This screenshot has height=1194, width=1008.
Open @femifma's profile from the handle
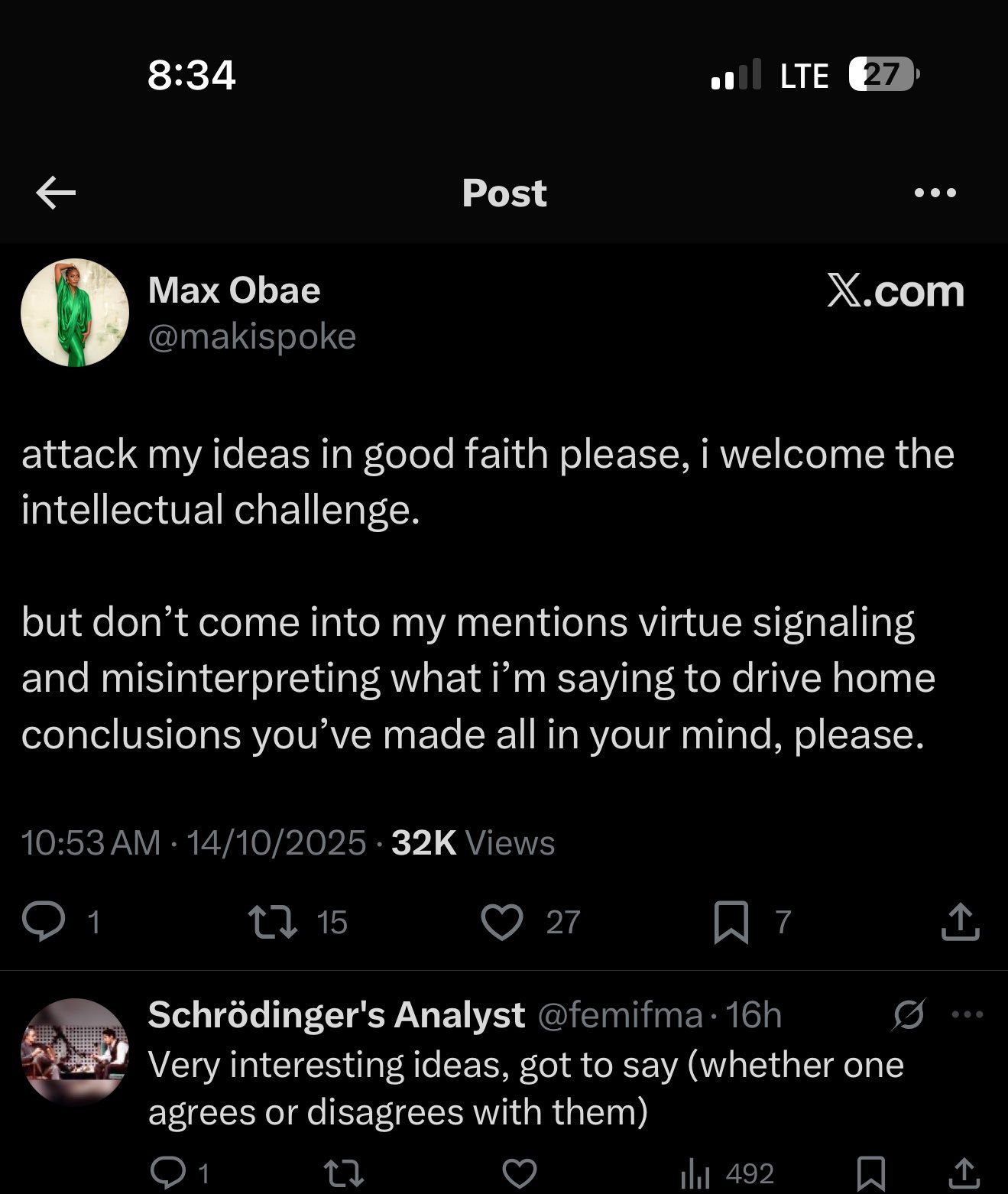(620, 1015)
